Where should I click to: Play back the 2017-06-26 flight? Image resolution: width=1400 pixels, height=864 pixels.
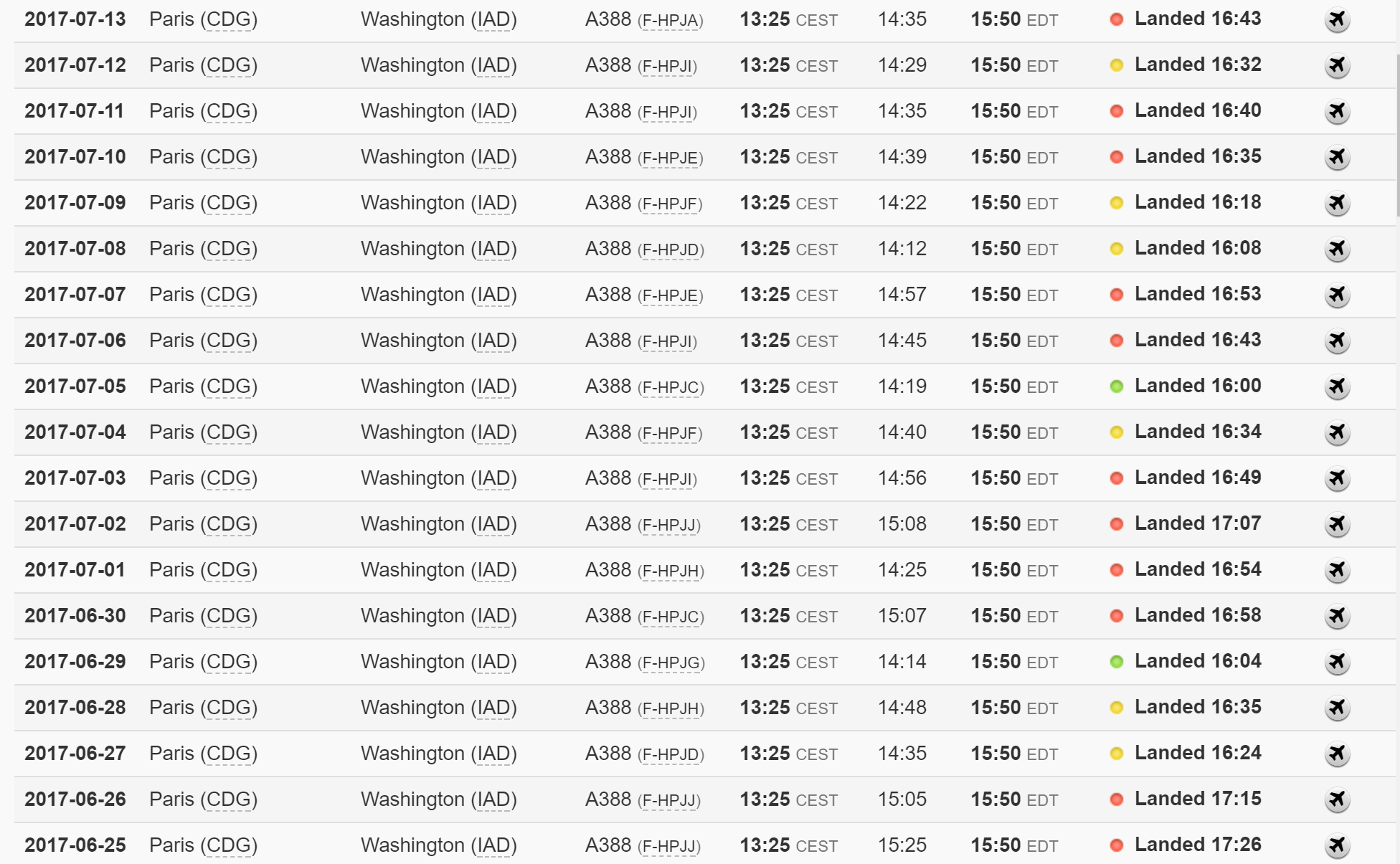(1337, 799)
